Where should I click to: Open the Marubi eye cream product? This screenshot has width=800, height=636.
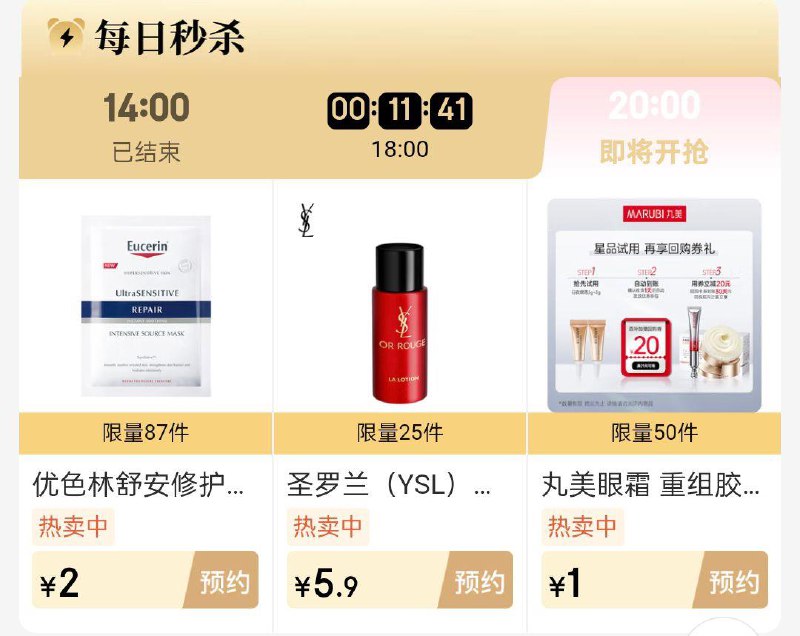coord(654,305)
